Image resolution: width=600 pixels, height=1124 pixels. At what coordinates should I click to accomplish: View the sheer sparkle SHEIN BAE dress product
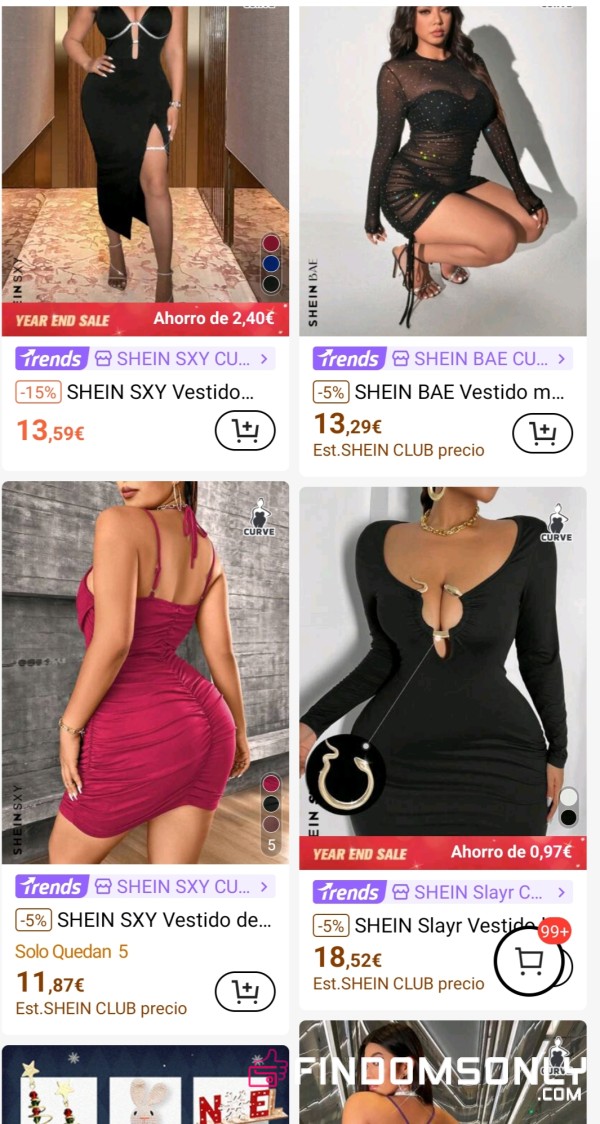pyautogui.click(x=443, y=171)
